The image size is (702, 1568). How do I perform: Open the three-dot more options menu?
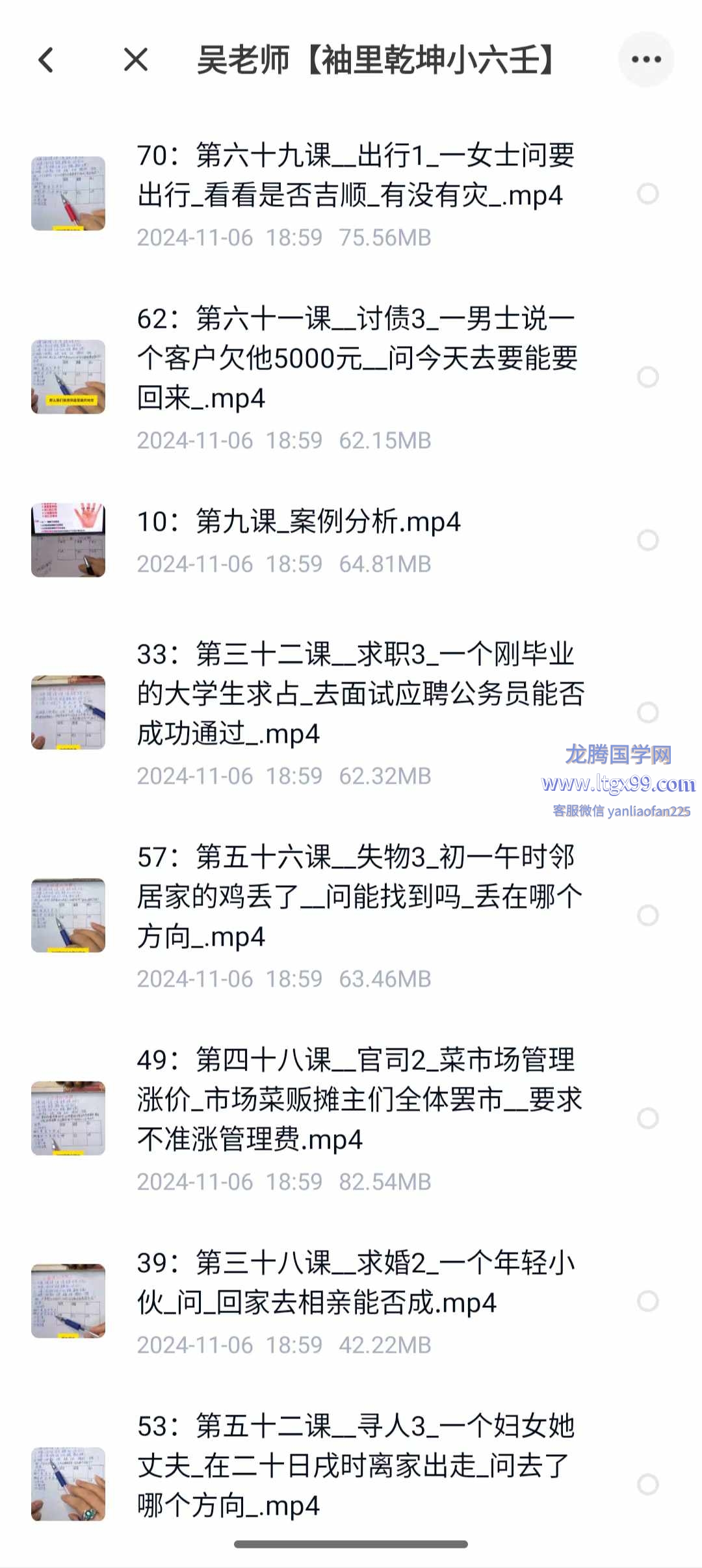pyautogui.click(x=646, y=60)
